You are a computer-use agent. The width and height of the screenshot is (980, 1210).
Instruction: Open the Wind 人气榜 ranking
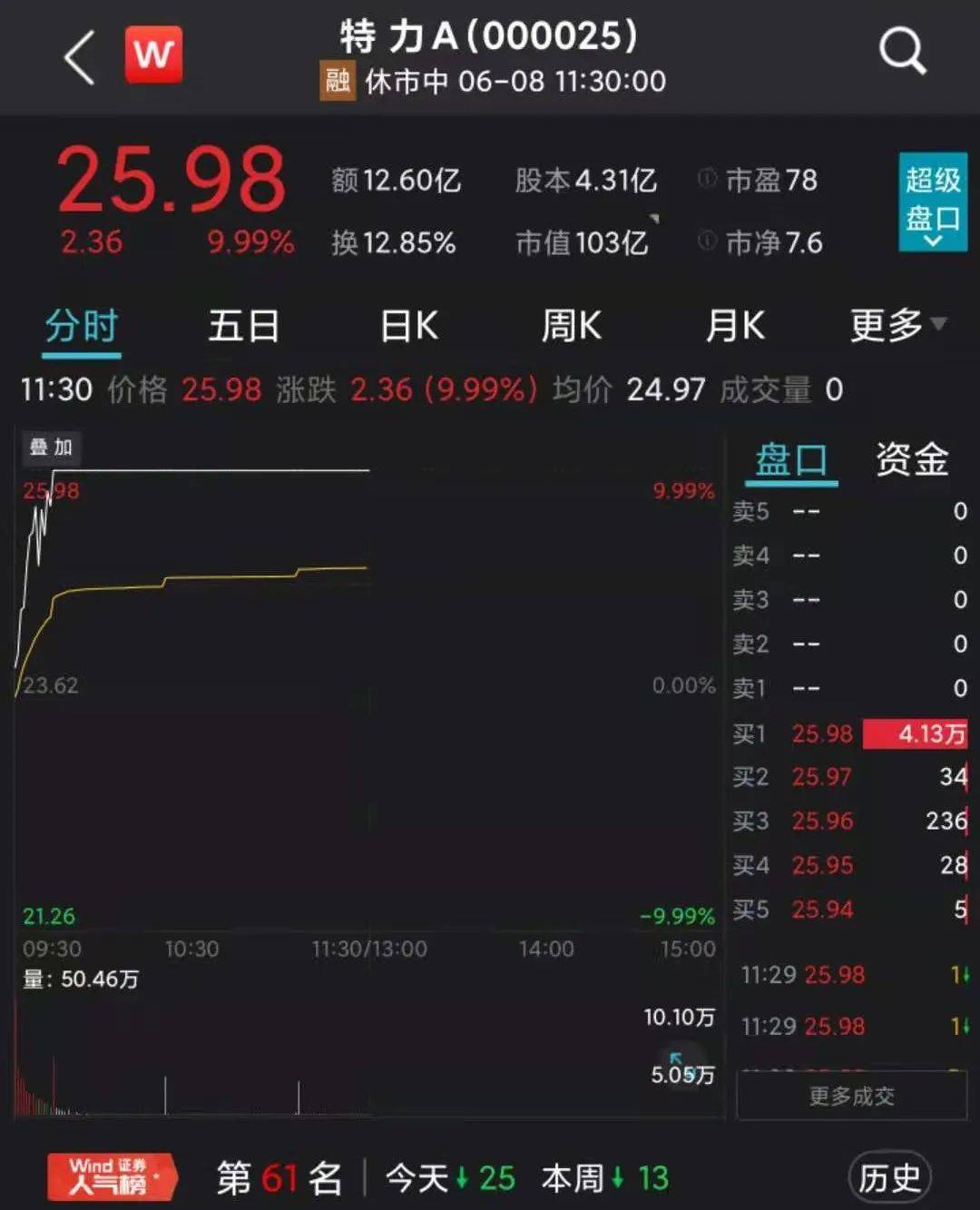point(111,1177)
